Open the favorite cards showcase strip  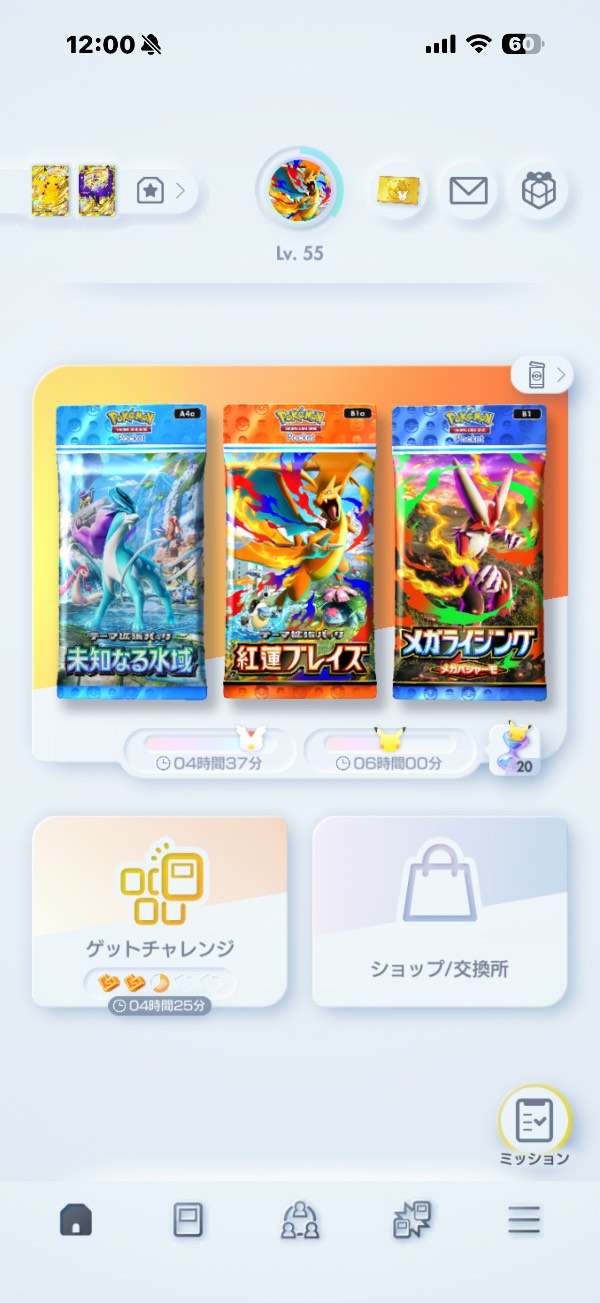click(100, 191)
